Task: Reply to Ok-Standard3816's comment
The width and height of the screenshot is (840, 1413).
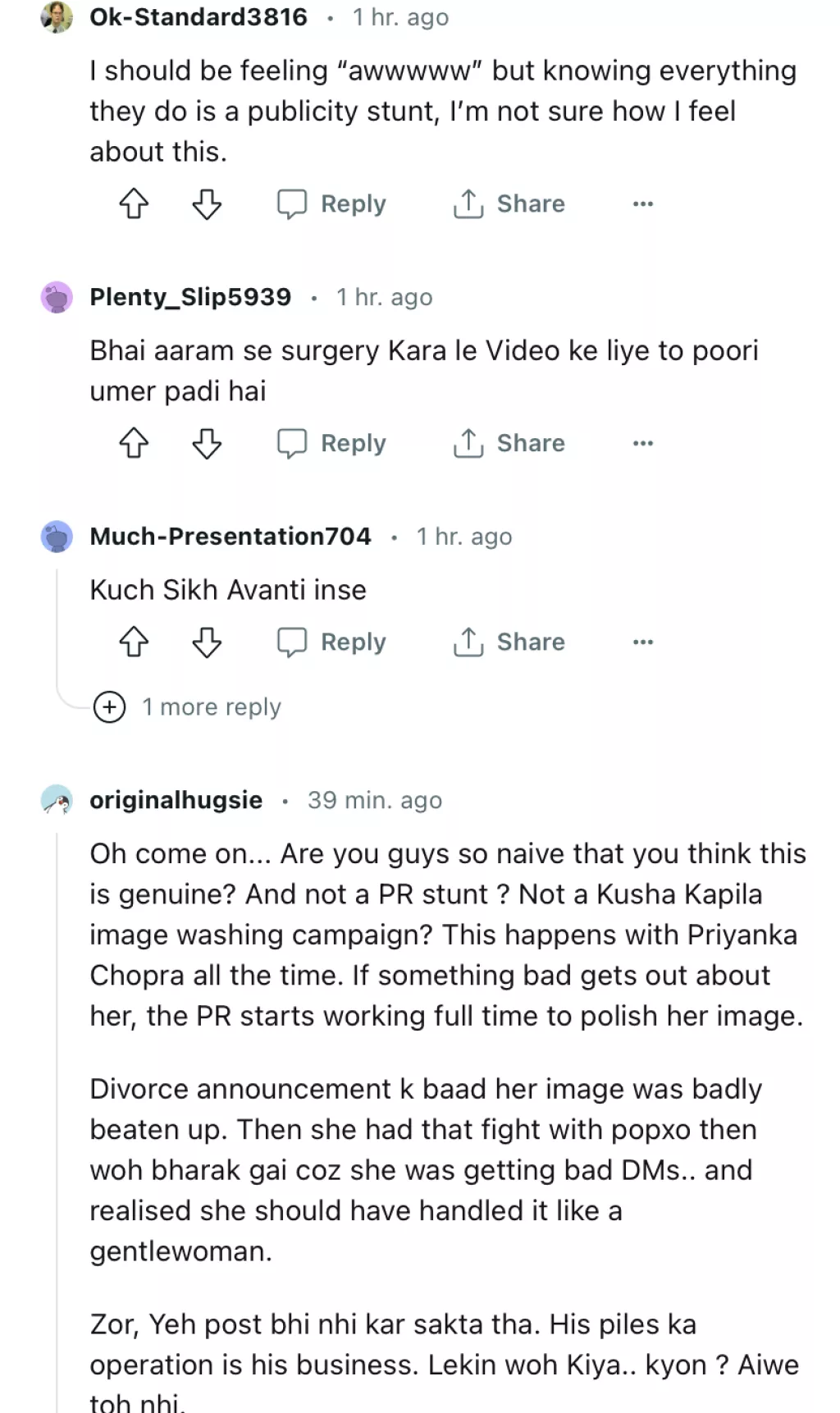Action: [331, 203]
